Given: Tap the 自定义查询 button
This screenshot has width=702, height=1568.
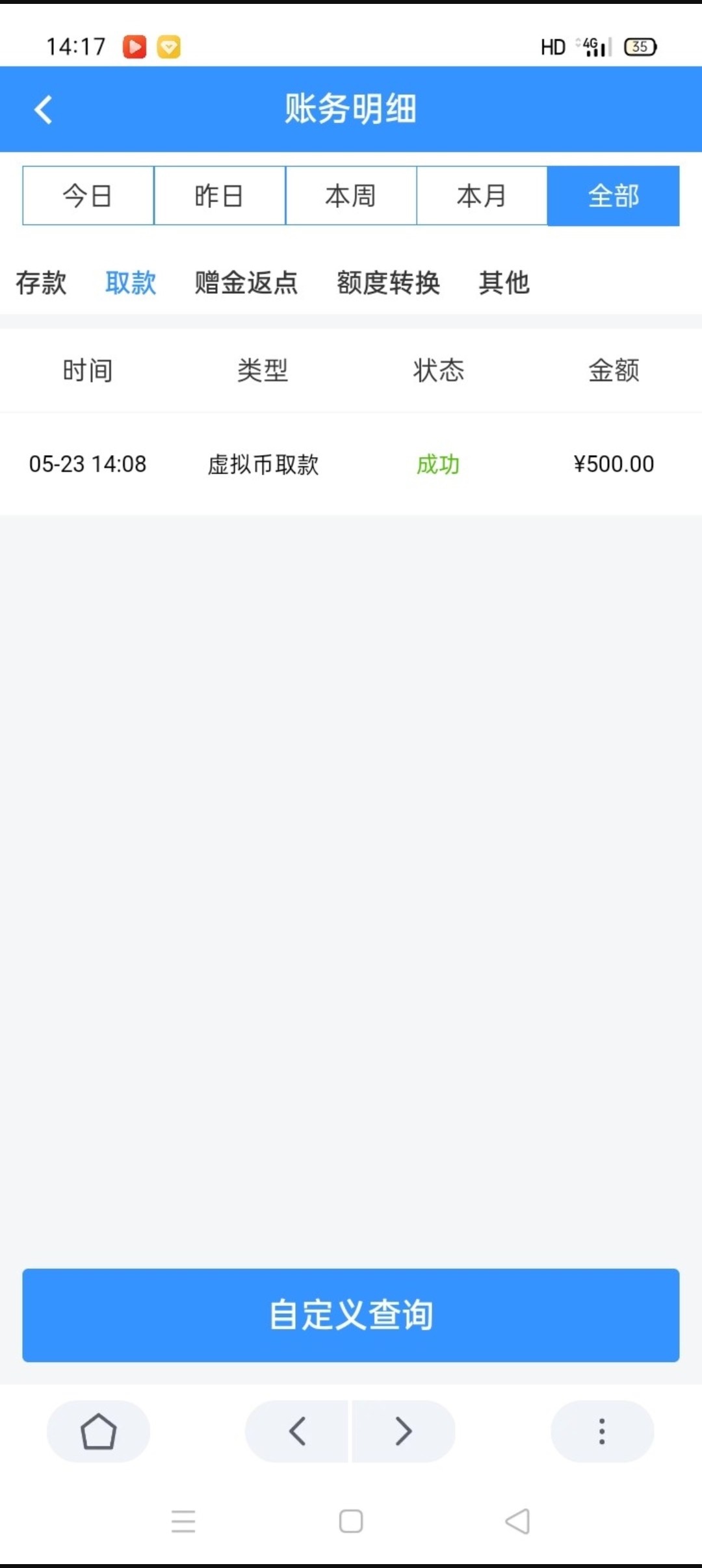Looking at the screenshot, I should 350,1314.
